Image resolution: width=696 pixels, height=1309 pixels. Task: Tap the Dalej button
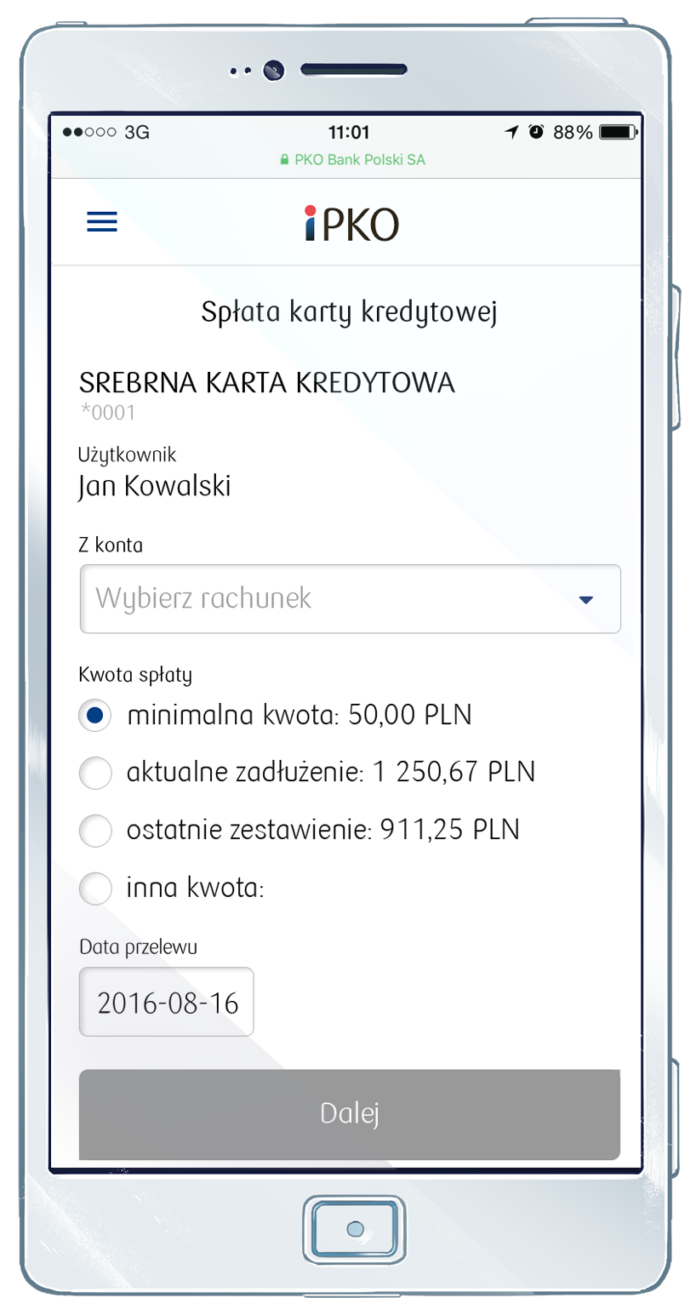point(350,1114)
